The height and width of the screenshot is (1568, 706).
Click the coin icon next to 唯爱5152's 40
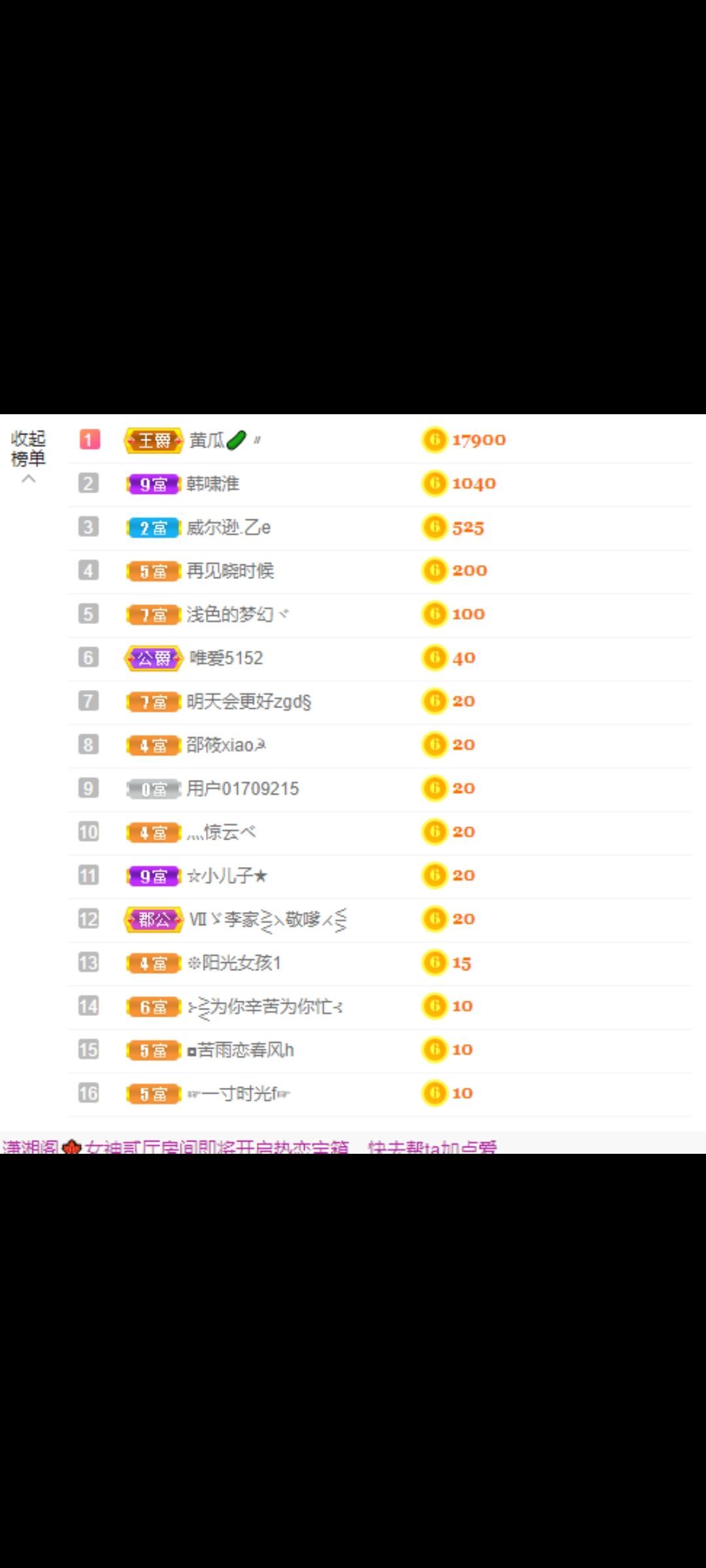click(435, 658)
